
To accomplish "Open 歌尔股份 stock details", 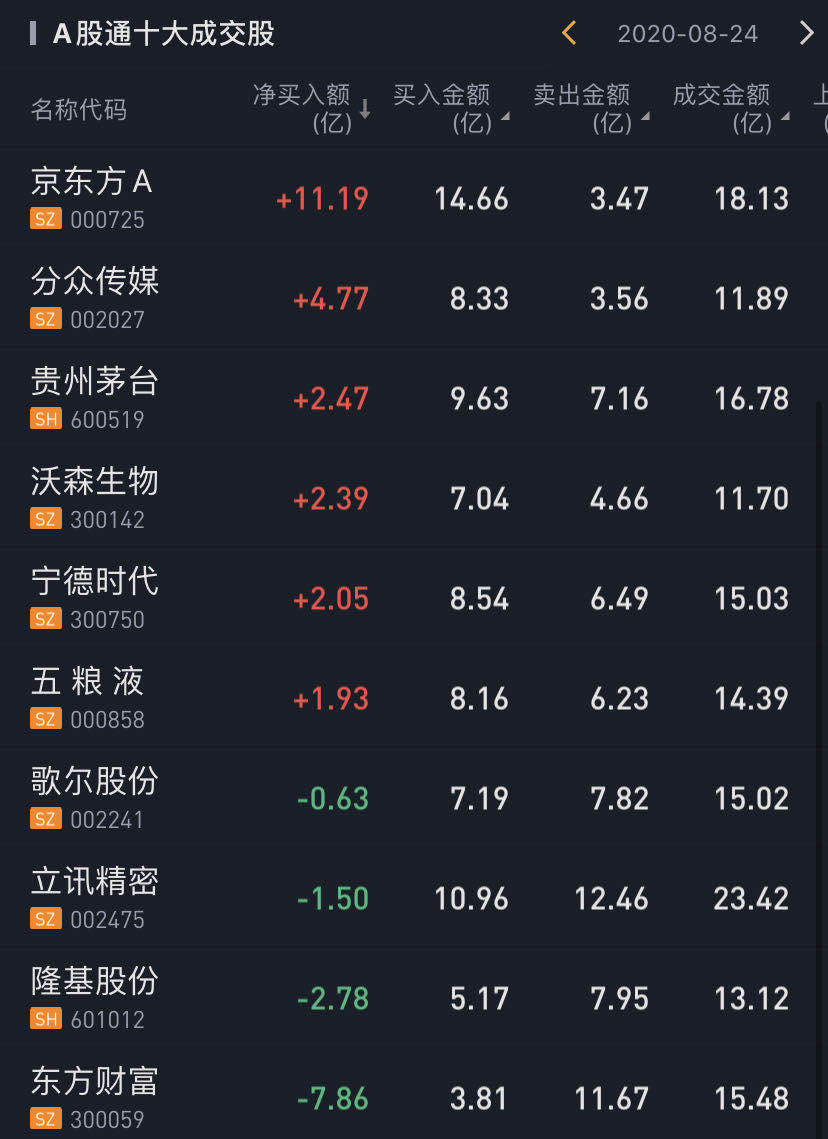I will (95, 797).
